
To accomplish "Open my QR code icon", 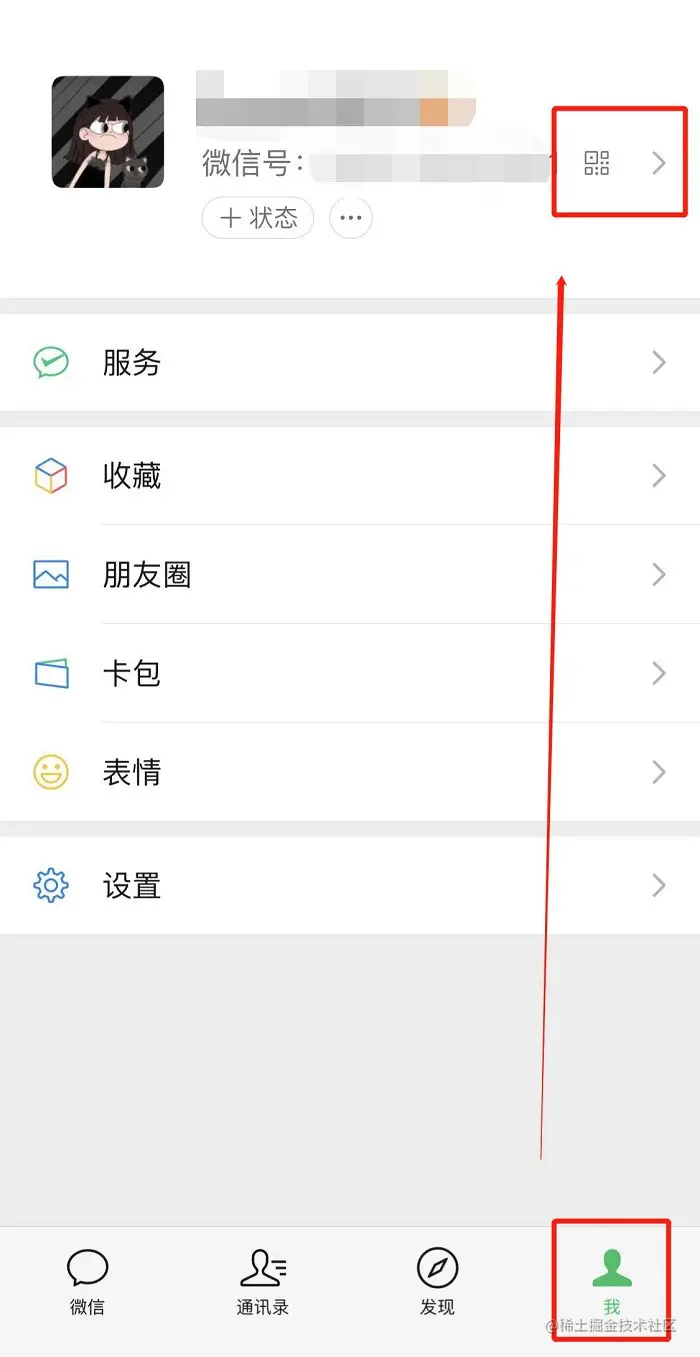I will [x=597, y=163].
